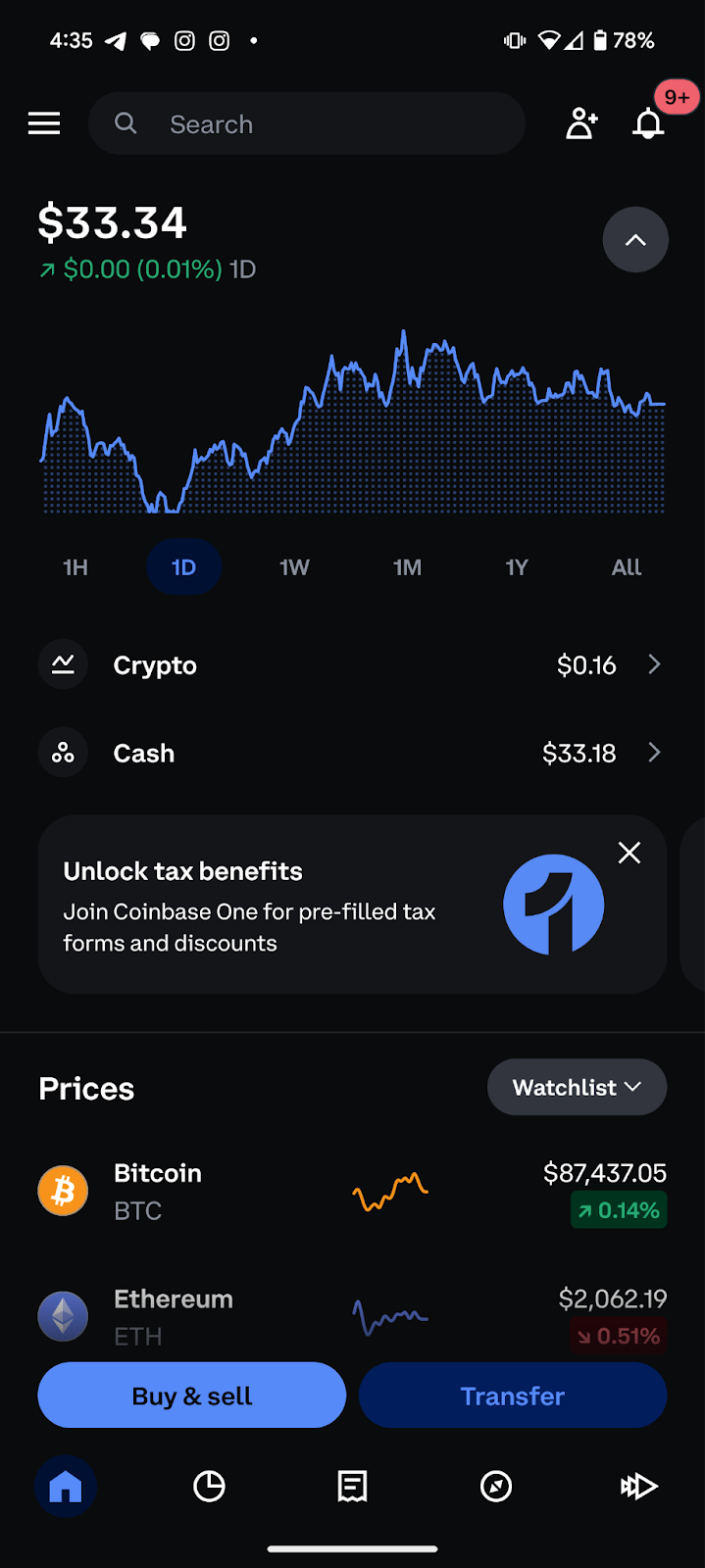The image size is (705, 1568).
Task: Tap the Buy & sell button
Action: (192, 1396)
